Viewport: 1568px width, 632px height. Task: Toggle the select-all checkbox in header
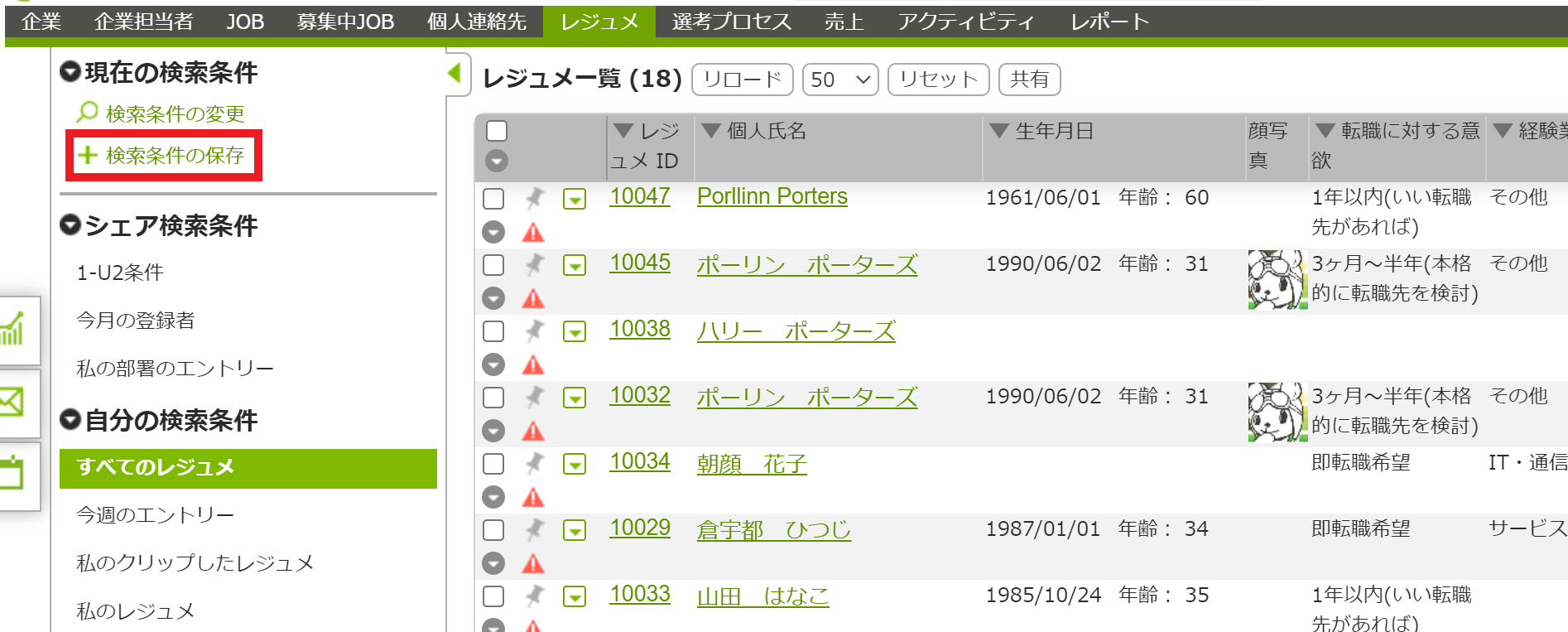pyautogui.click(x=497, y=131)
